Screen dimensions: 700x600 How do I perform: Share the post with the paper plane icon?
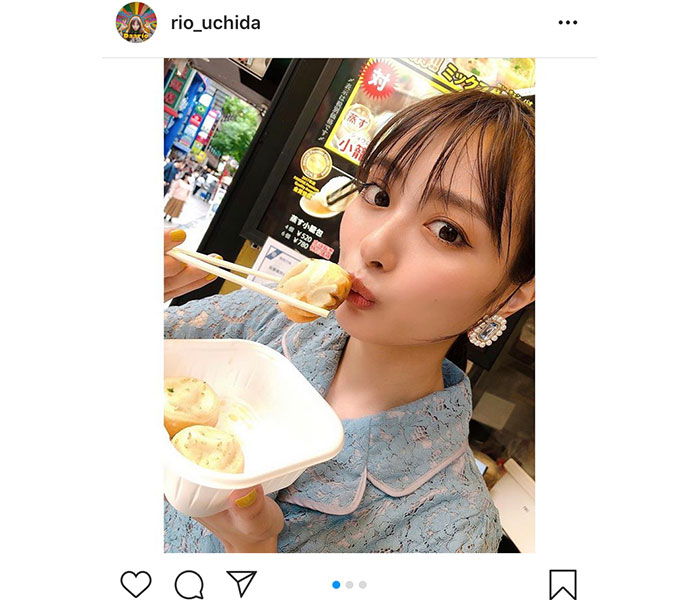(x=241, y=584)
